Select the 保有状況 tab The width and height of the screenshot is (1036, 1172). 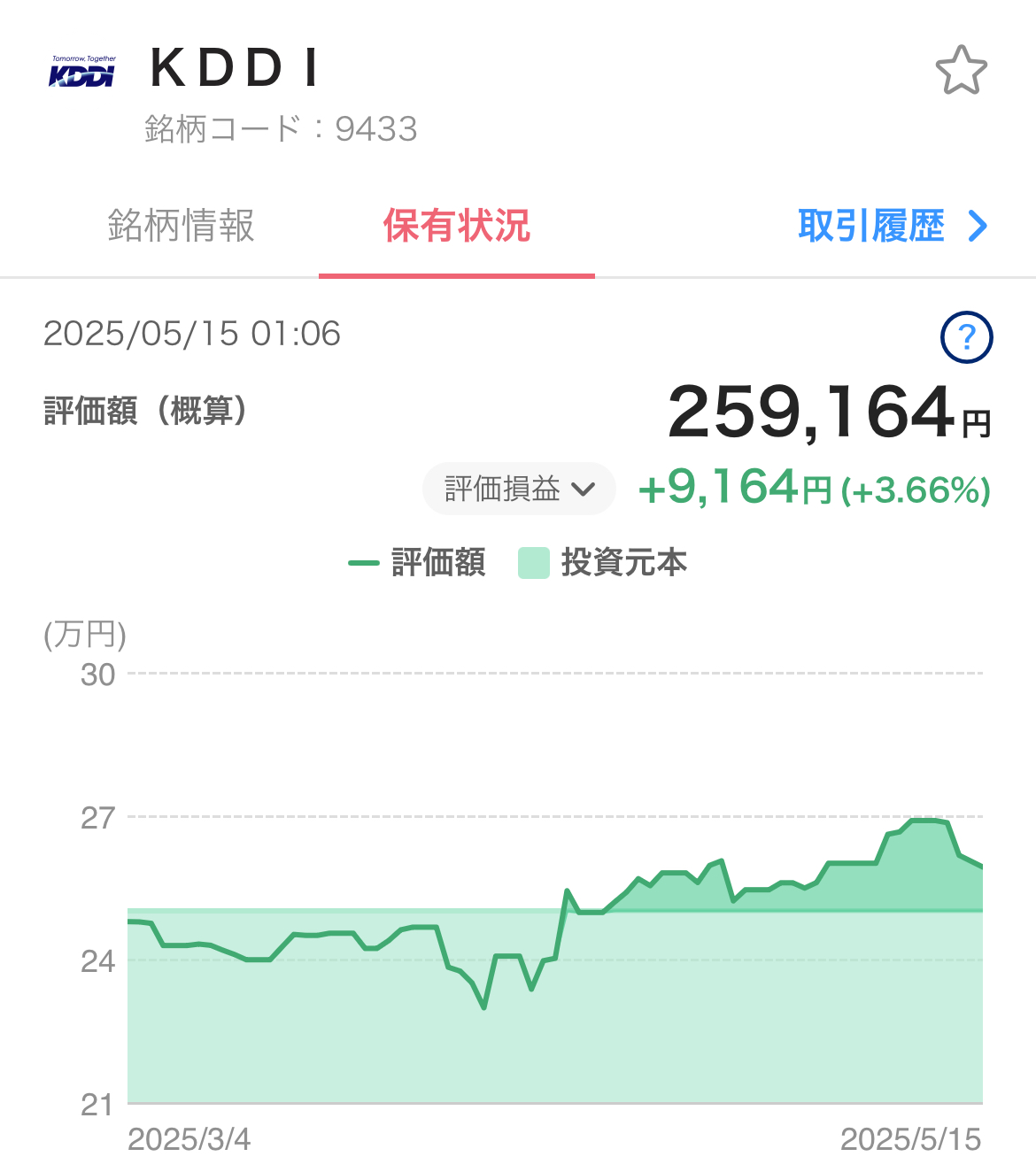pos(456,226)
